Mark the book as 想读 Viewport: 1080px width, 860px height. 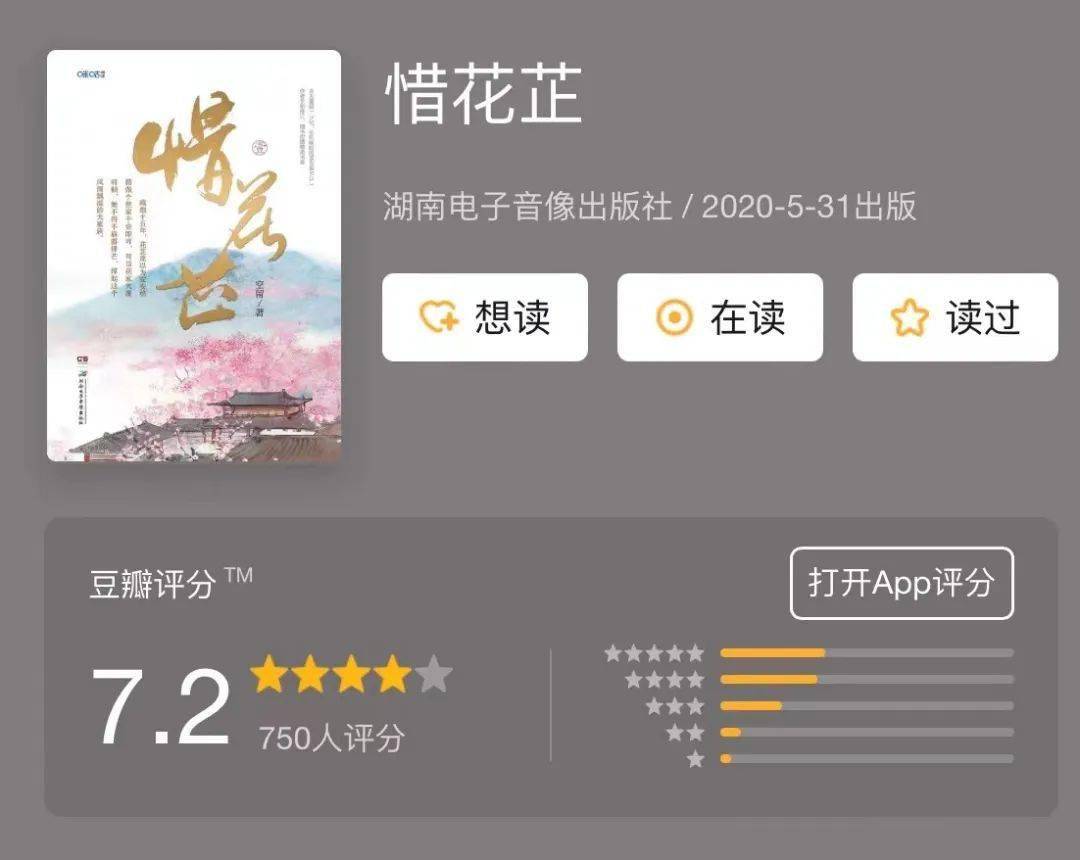(485, 318)
